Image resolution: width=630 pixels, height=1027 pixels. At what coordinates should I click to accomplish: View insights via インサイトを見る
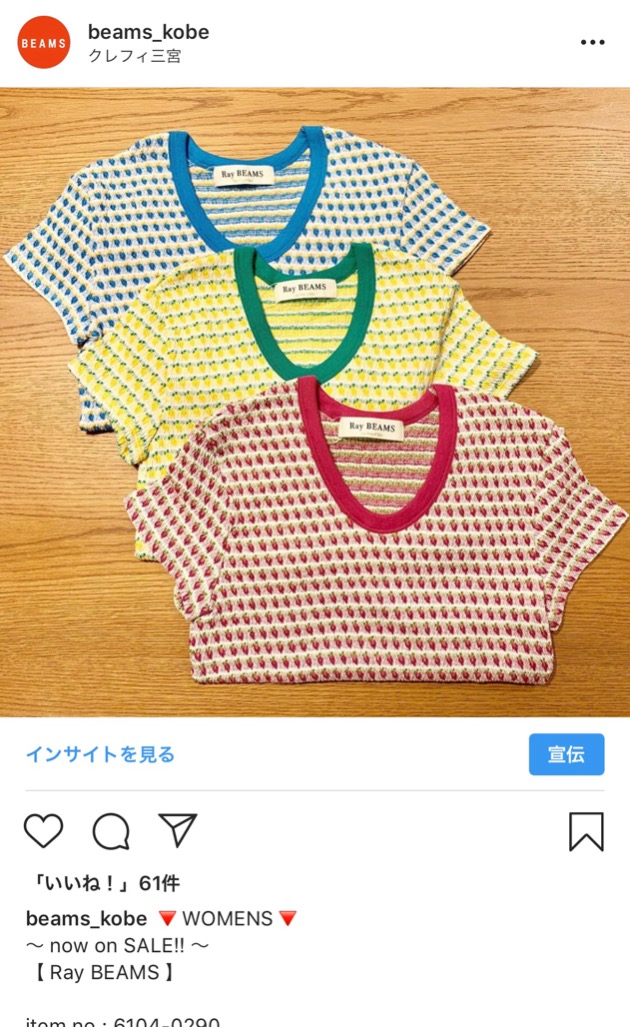pos(100,754)
